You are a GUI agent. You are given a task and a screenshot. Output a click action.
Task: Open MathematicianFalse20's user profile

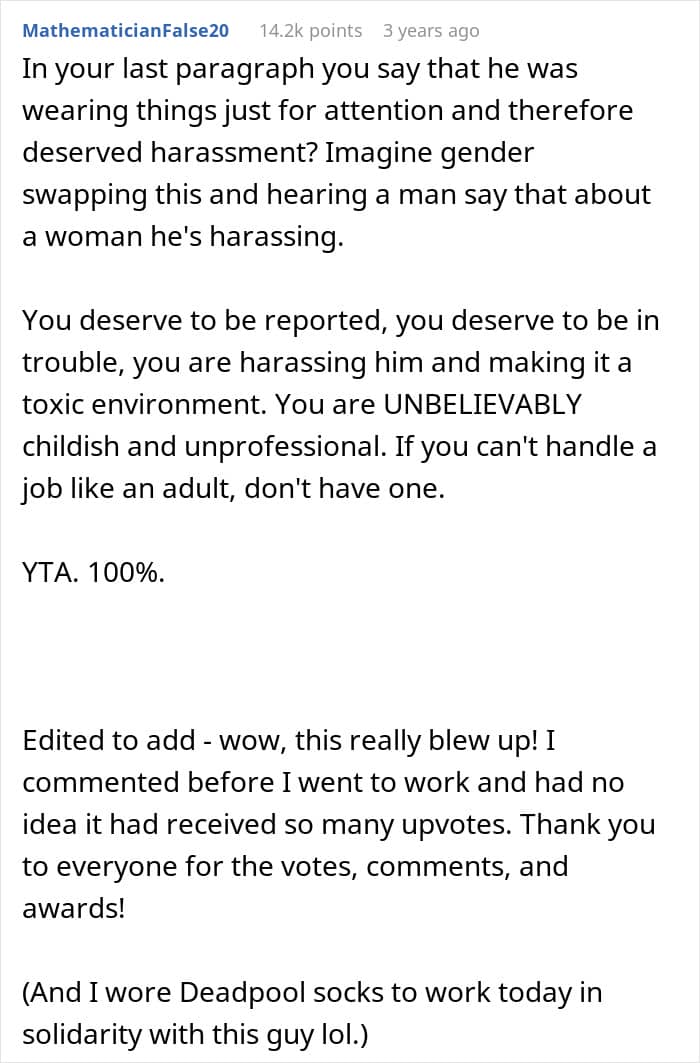coord(125,31)
